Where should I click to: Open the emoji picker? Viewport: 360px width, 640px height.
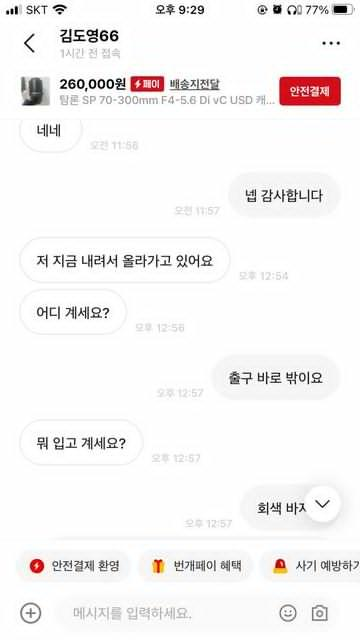[288, 613]
